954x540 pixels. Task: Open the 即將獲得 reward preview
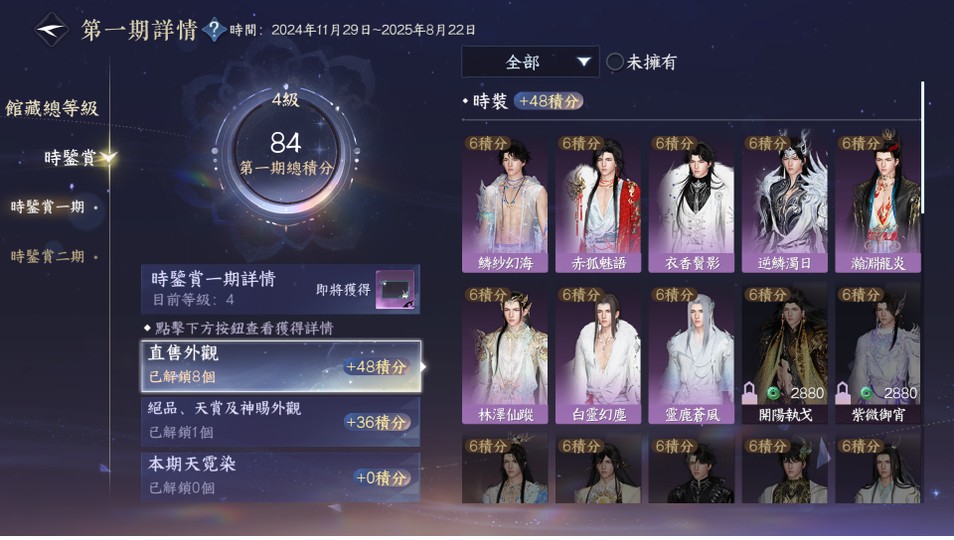click(395, 289)
